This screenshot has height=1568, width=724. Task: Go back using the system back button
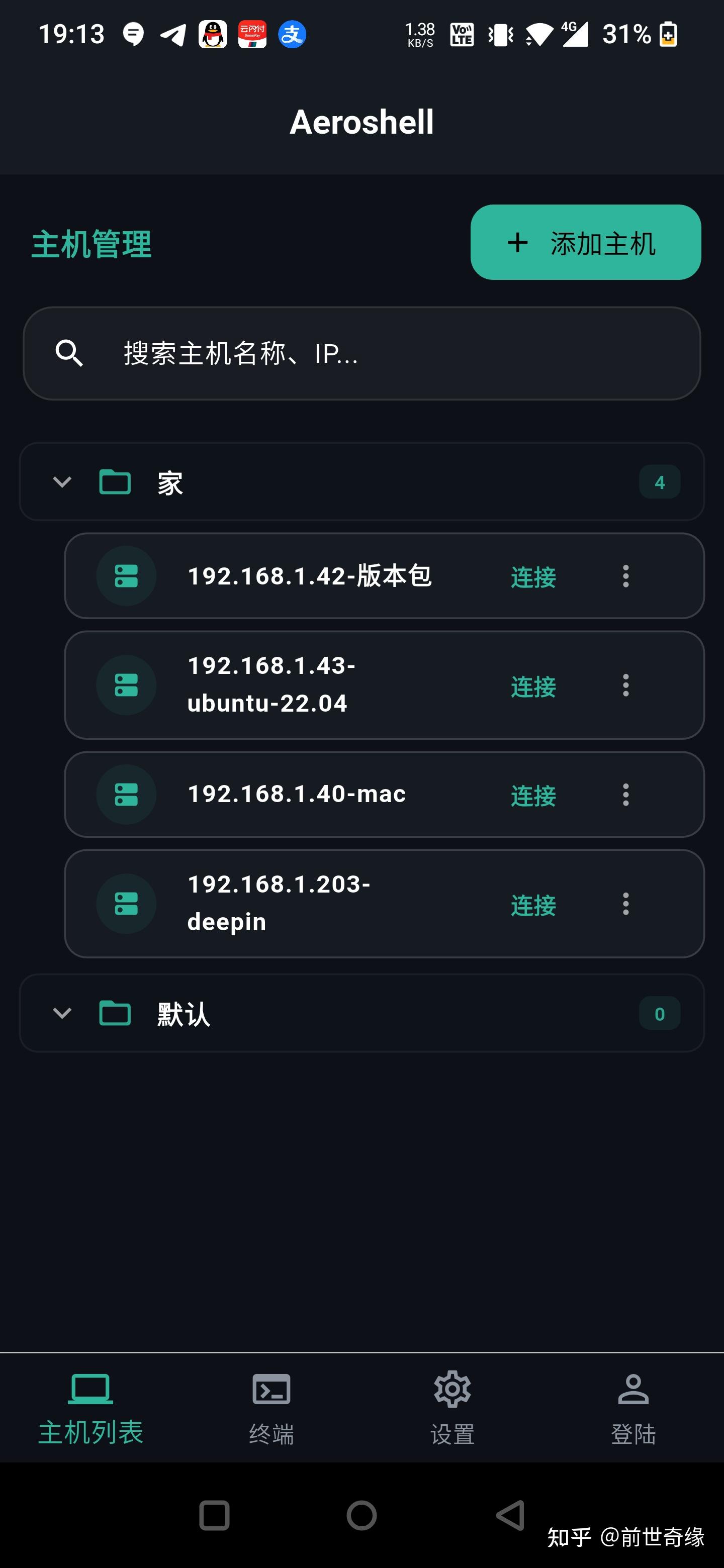[510, 1515]
